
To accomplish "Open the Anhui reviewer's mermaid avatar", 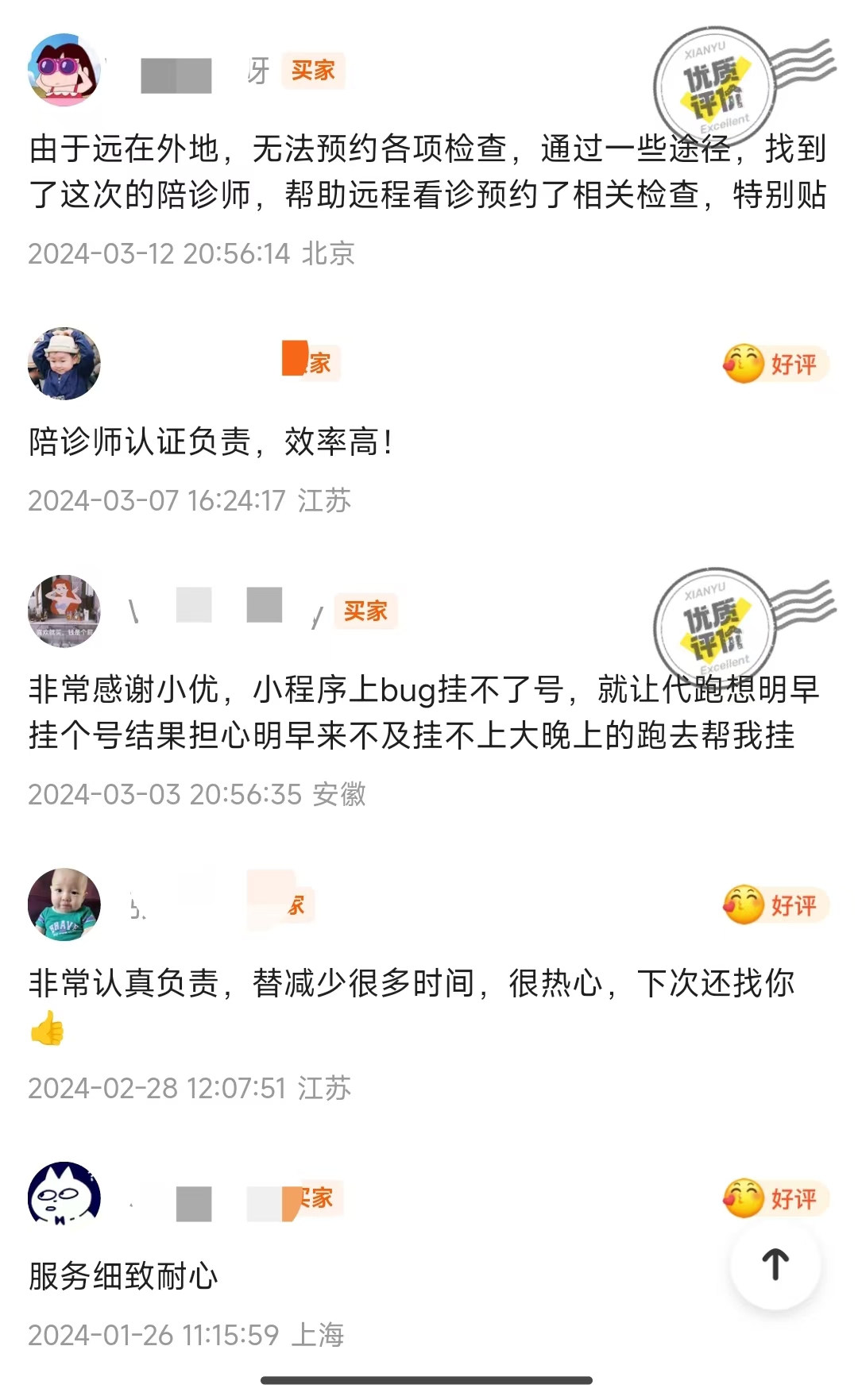I will [x=64, y=611].
